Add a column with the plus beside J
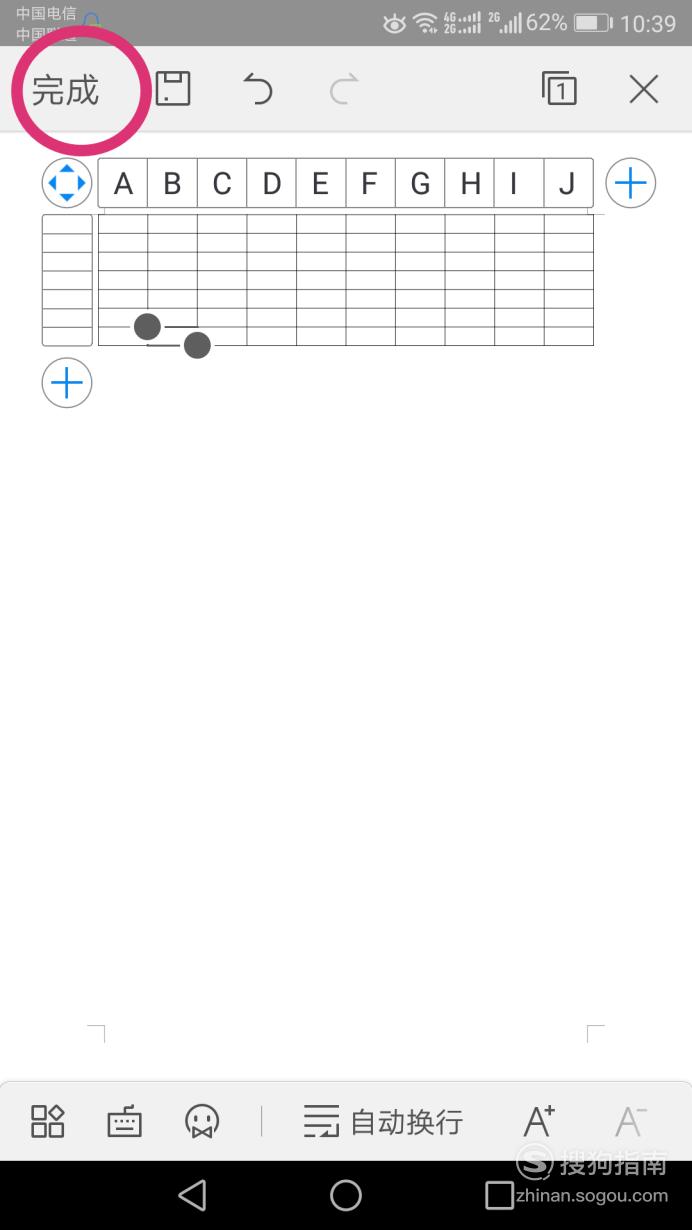Screen dimensions: 692x1230 (631, 183)
